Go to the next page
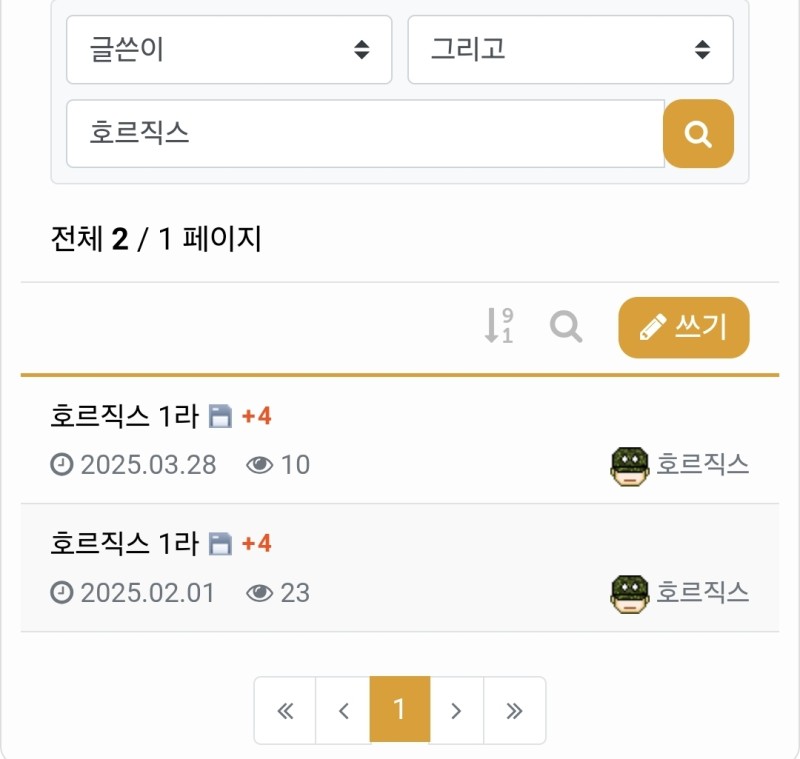 click(457, 710)
